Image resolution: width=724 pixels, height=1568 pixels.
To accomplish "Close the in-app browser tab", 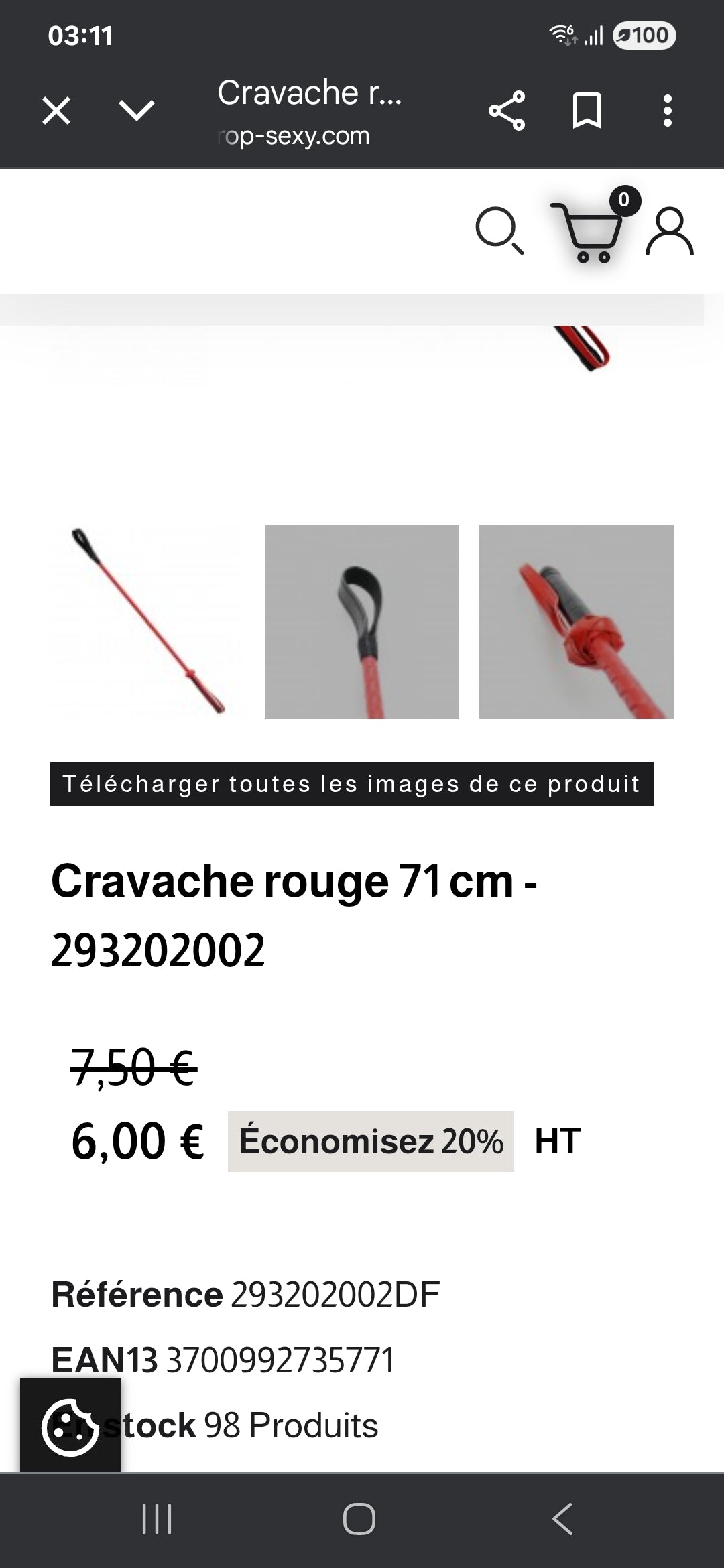I will 56,111.
